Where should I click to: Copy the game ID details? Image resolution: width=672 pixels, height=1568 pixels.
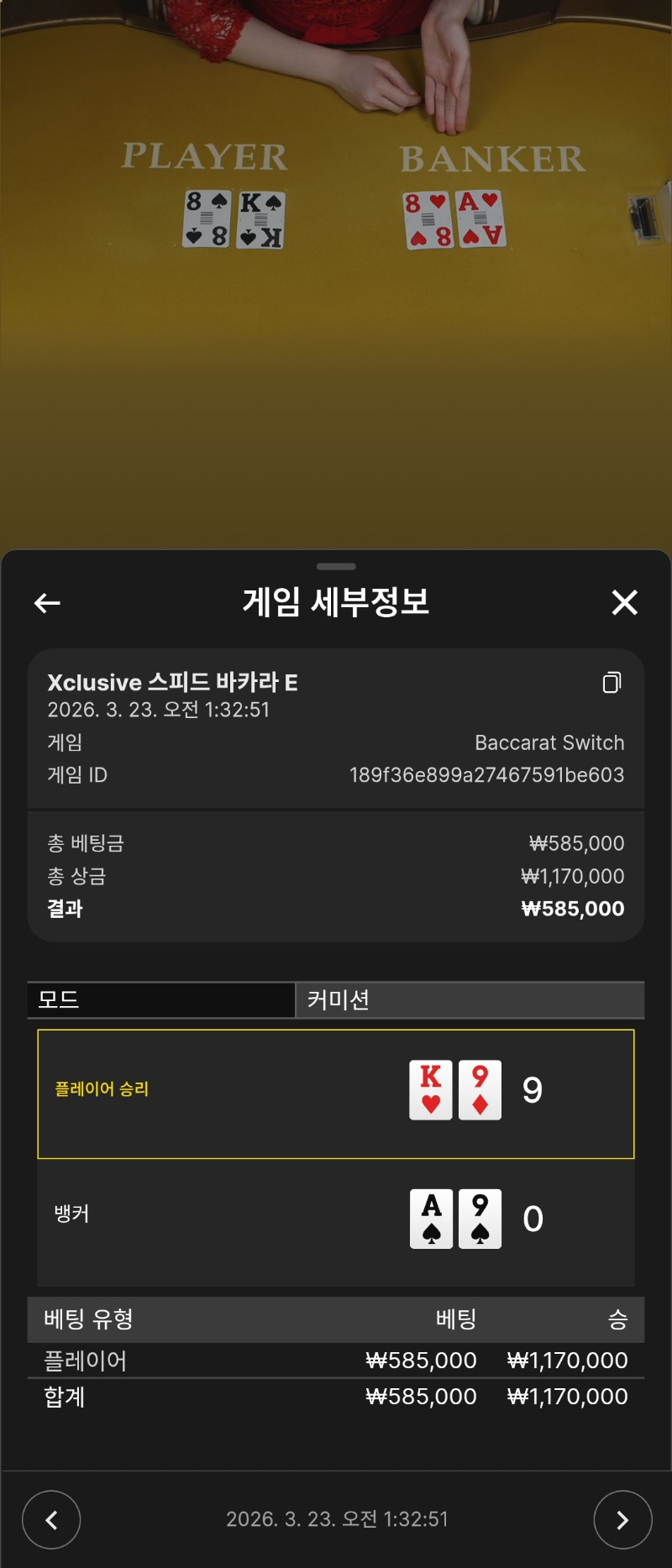tap(612, 683)
